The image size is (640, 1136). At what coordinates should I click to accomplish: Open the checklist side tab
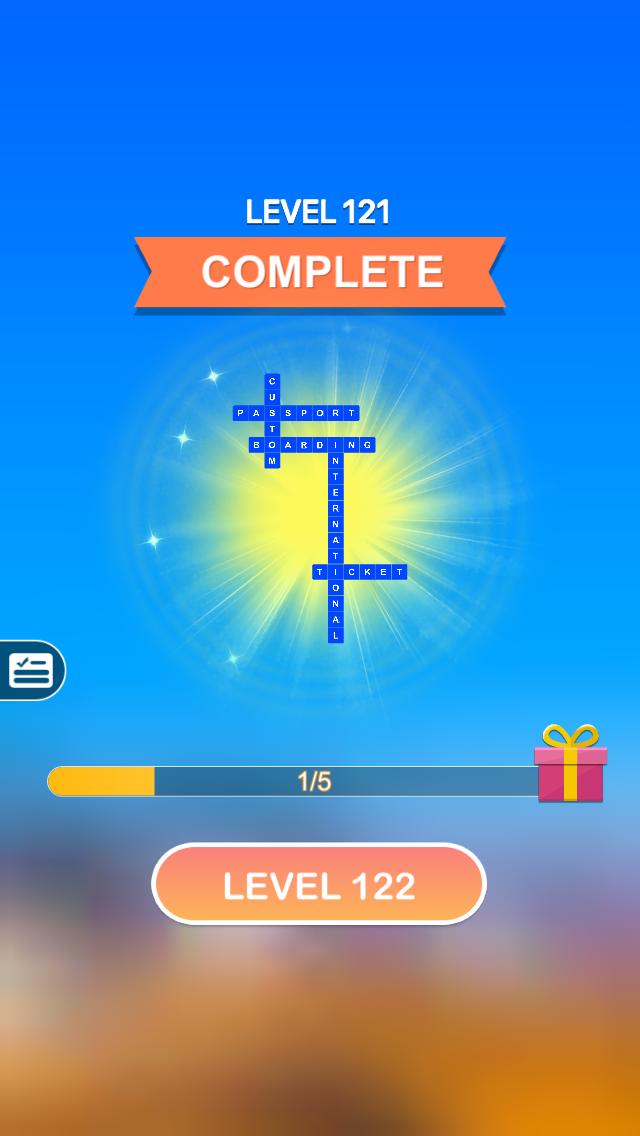click(31, 670)
